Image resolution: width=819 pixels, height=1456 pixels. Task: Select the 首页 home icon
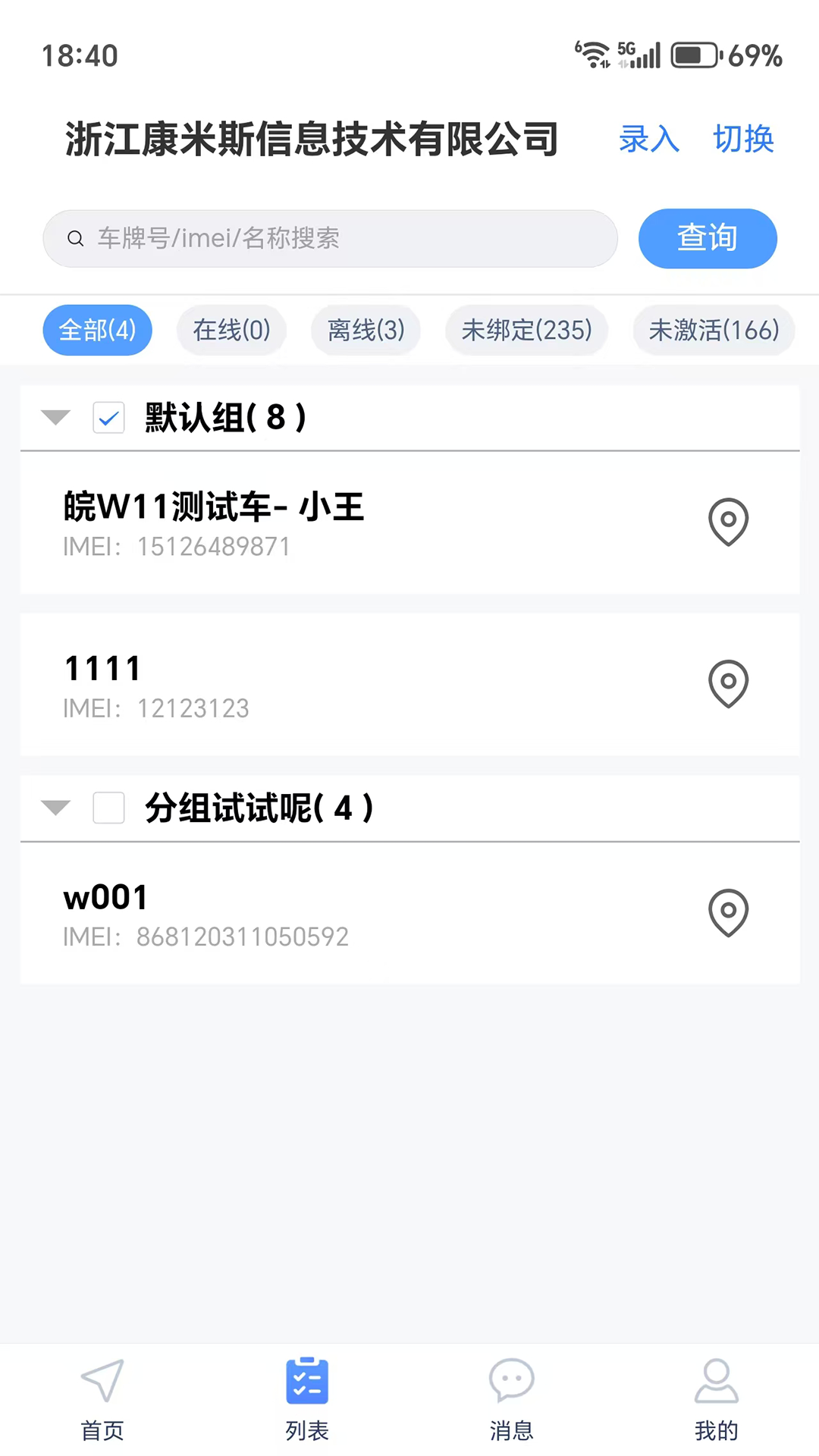tap(102, 1382)
